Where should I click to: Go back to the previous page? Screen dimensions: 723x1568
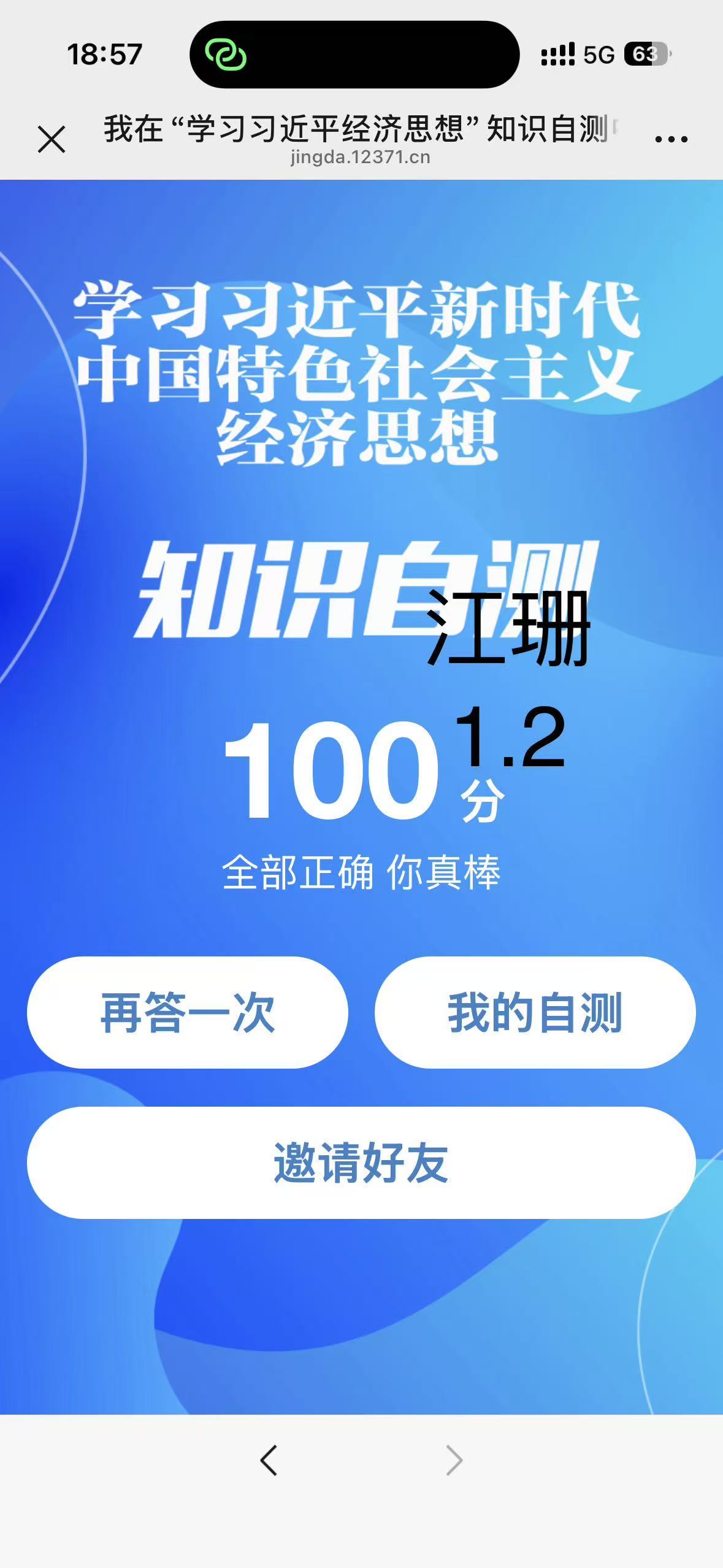coord(269,1459)
